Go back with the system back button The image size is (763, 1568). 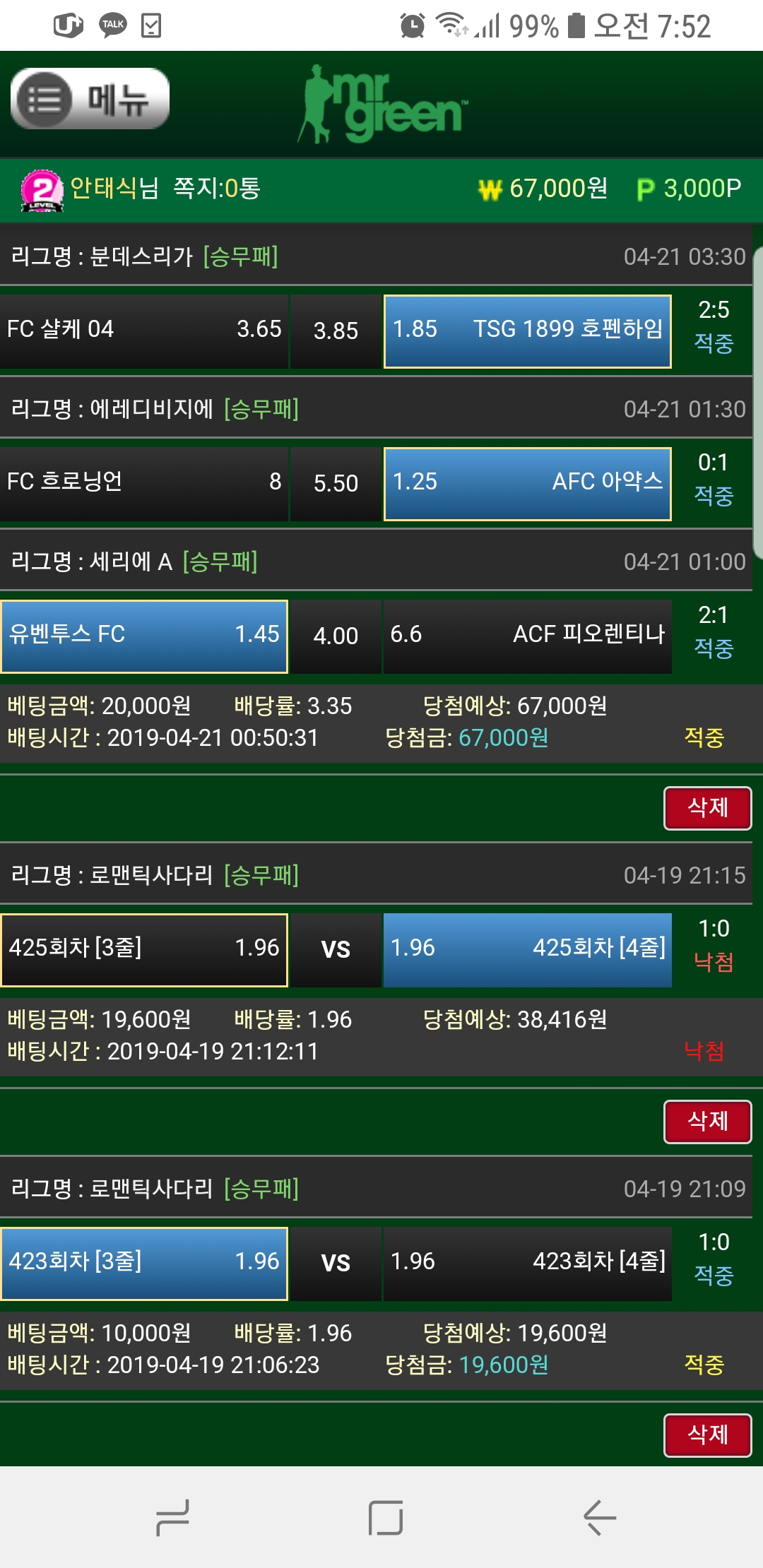click(599, 1517)
